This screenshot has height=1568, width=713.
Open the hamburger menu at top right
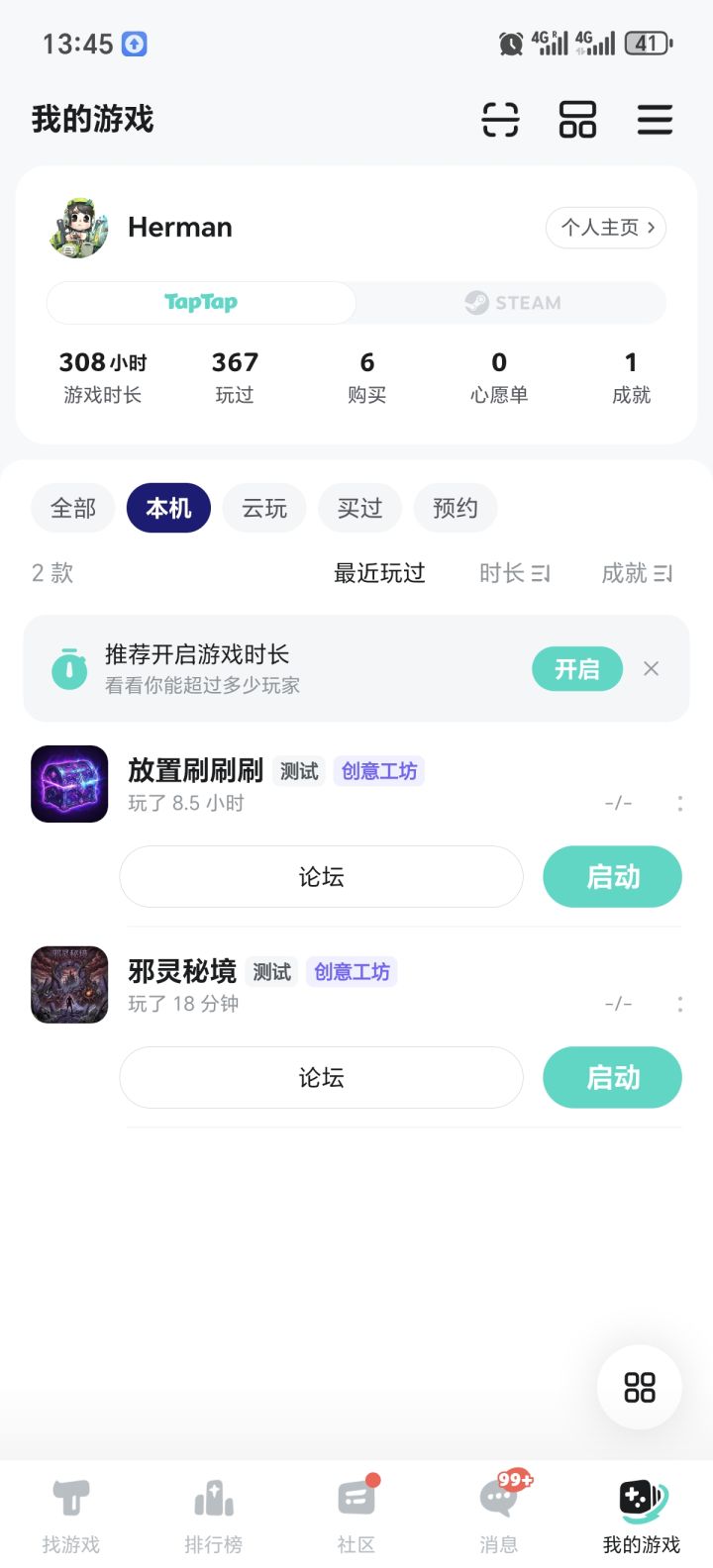coord(655,120)
